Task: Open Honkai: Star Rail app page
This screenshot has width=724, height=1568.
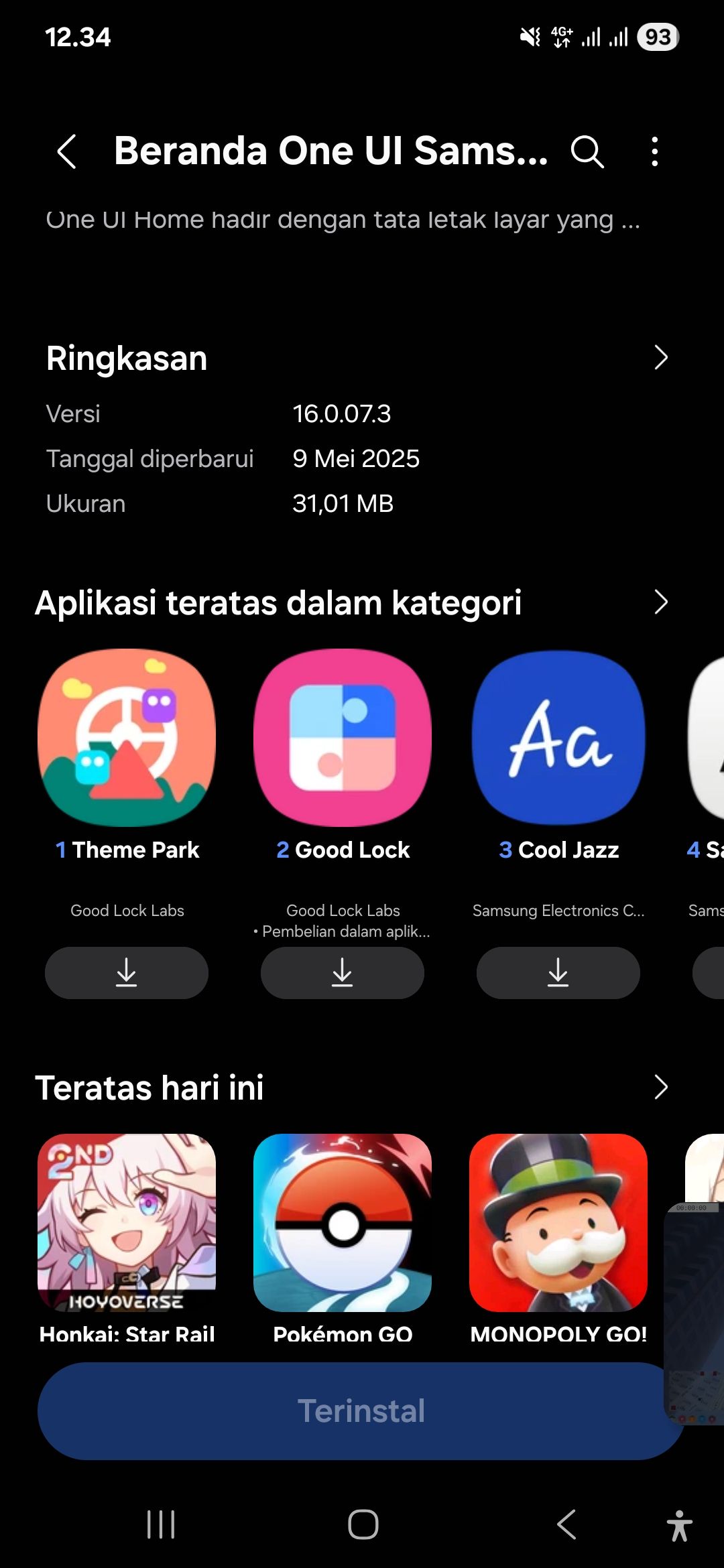Action: (x=128, y=1224)
